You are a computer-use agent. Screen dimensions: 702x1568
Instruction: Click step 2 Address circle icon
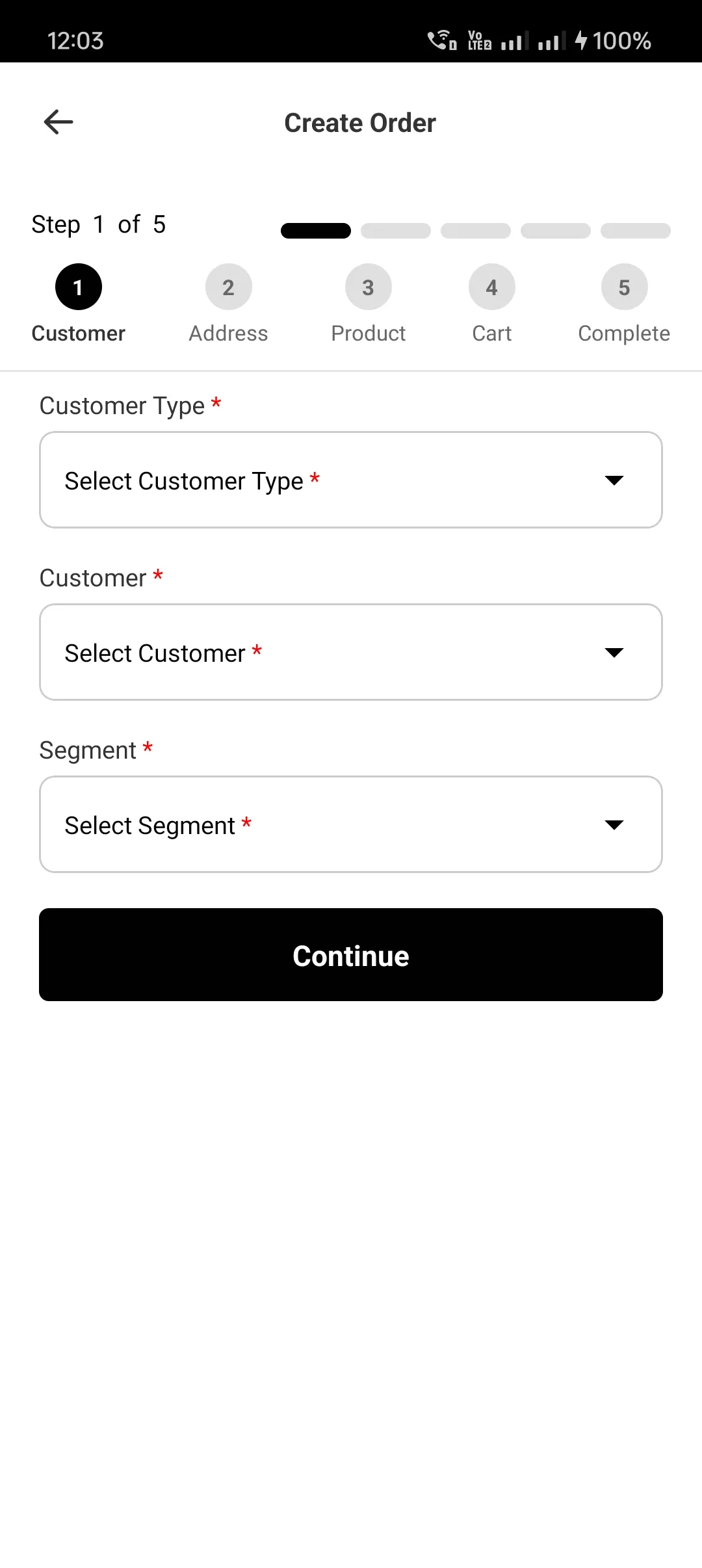click(228, 287)
